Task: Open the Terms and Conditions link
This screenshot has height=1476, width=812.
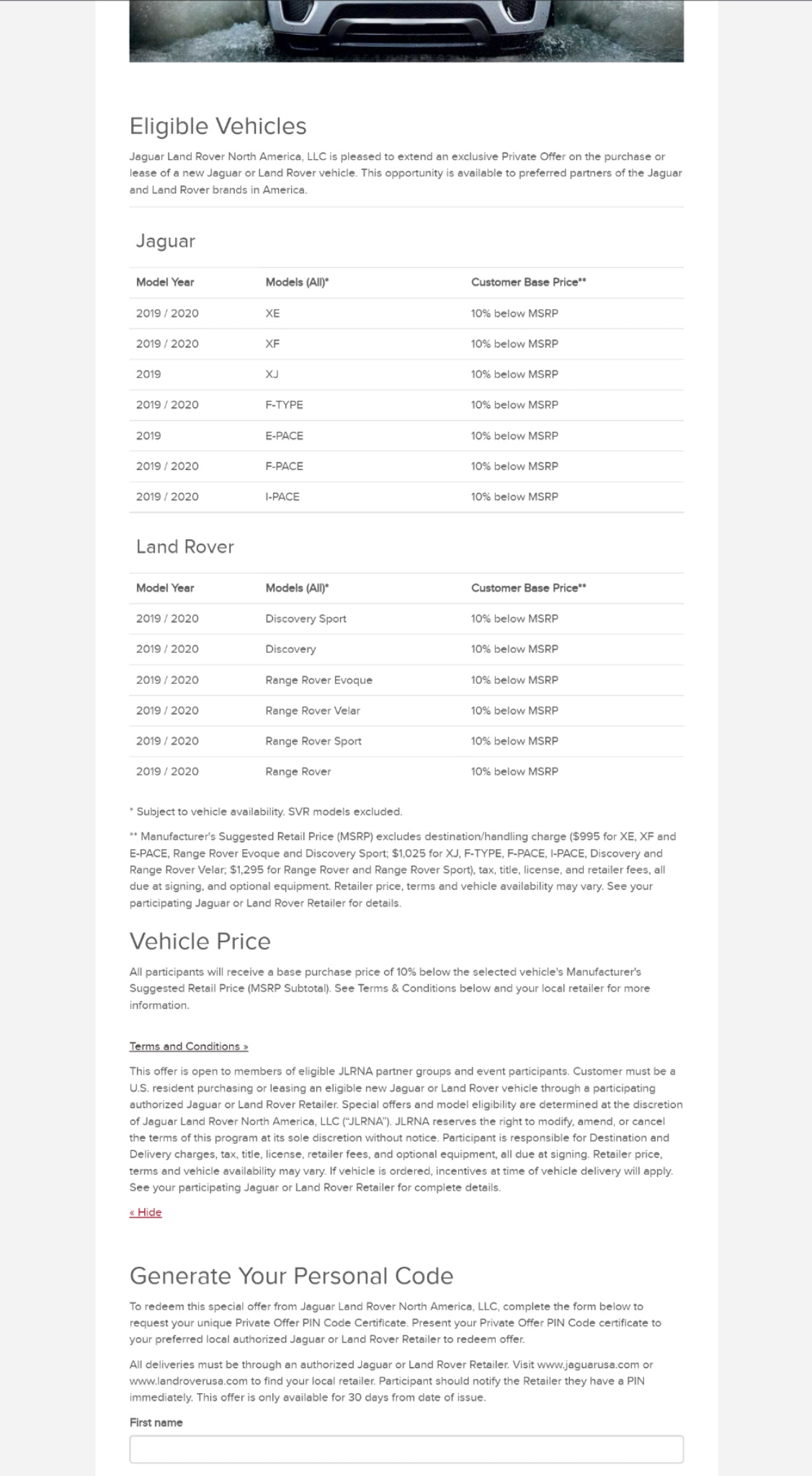Action: coord(189,1046)
